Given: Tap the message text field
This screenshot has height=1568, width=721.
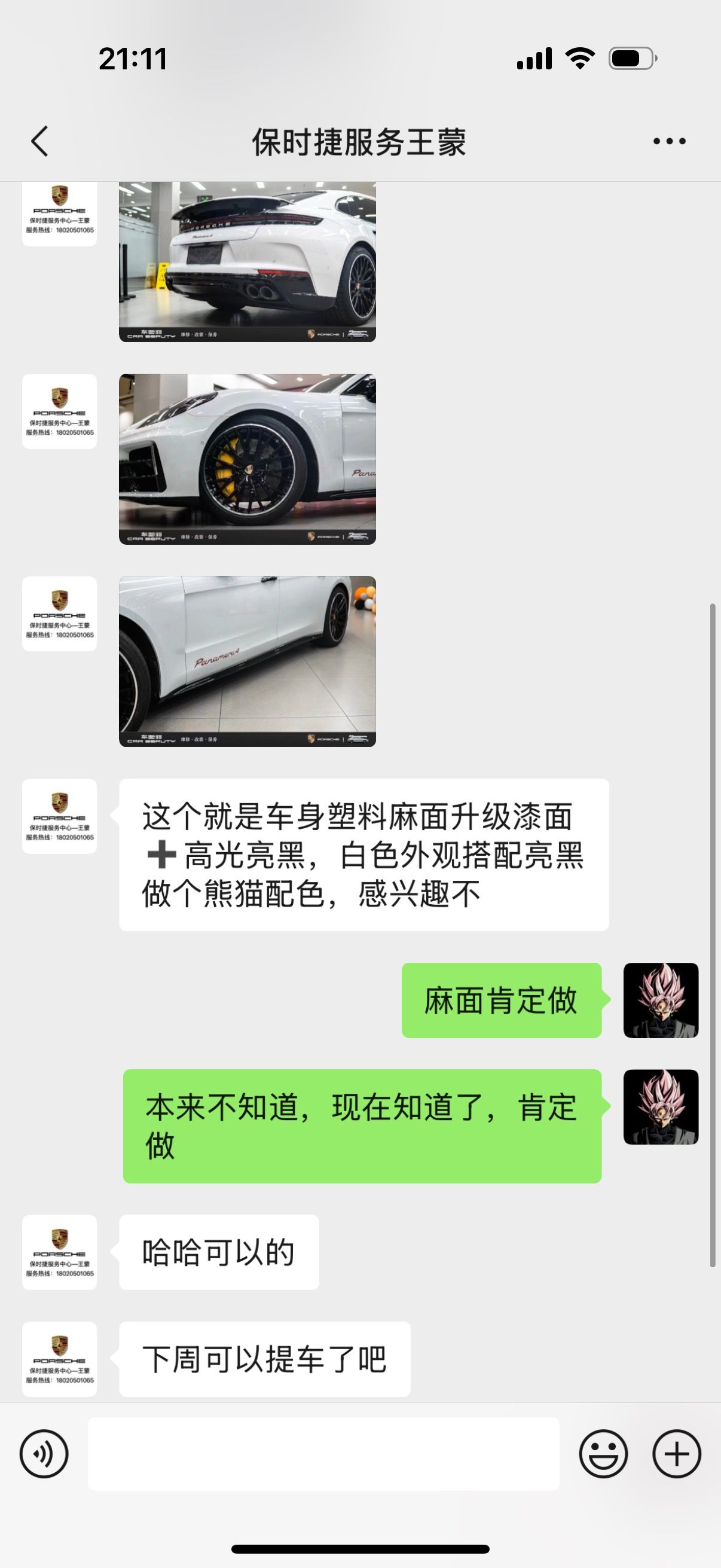Looking at the screenshot, I should tap(323, 1454).
